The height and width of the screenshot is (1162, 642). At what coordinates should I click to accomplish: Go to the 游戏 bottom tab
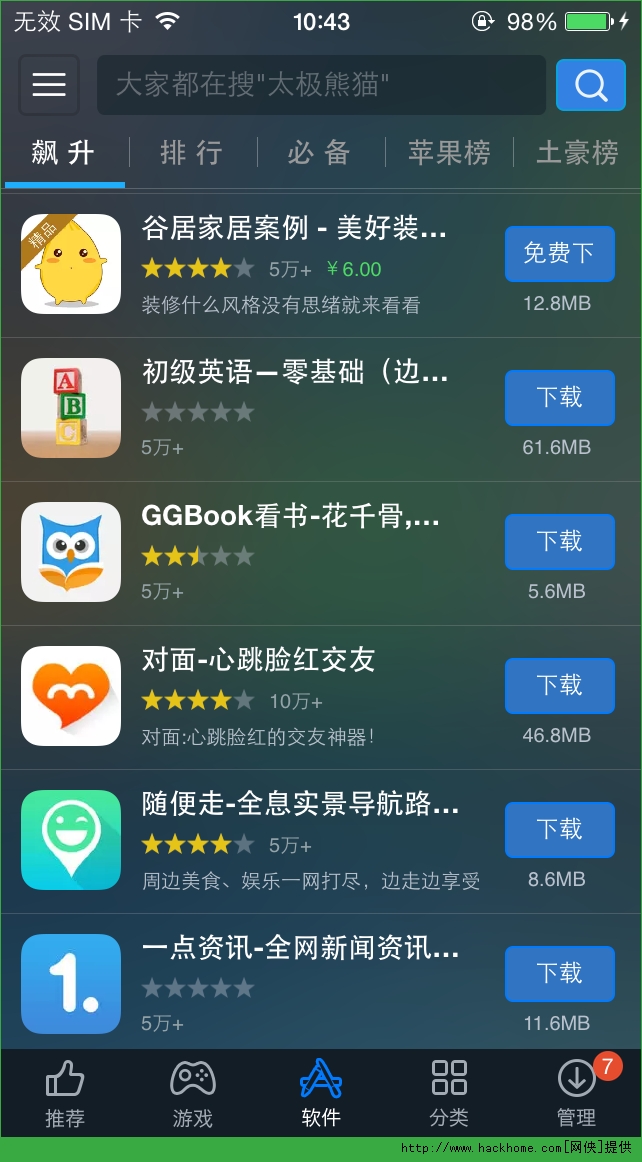(x=193, y=1095)
